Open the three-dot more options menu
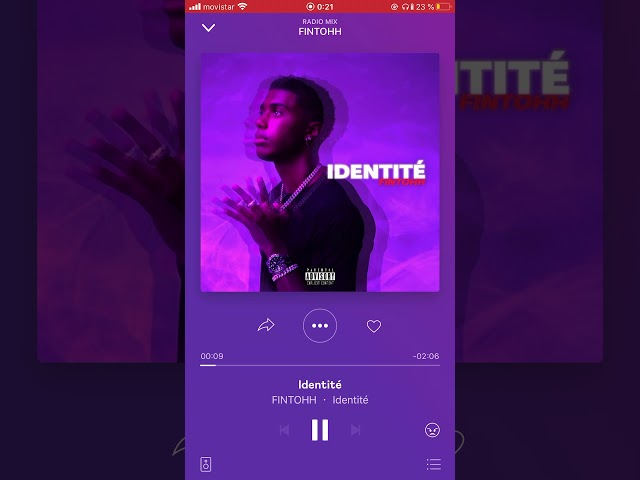Screen dimensions: 640x480 coord(320,325)
